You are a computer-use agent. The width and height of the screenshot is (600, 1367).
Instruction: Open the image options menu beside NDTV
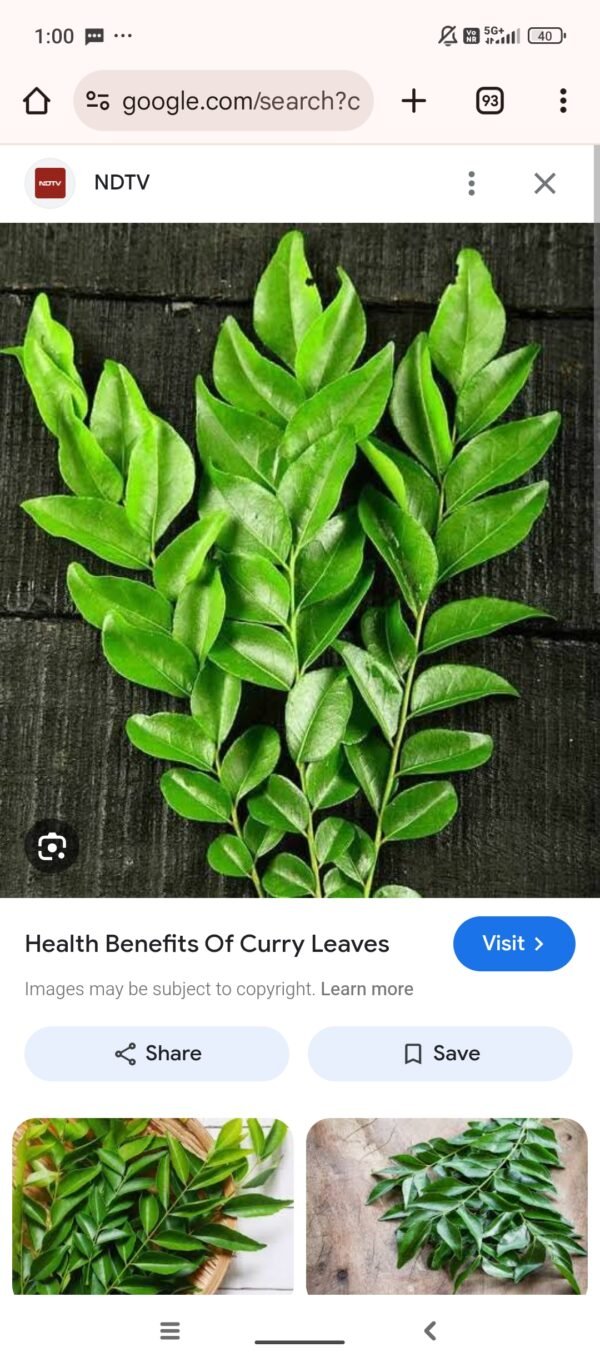471,183
